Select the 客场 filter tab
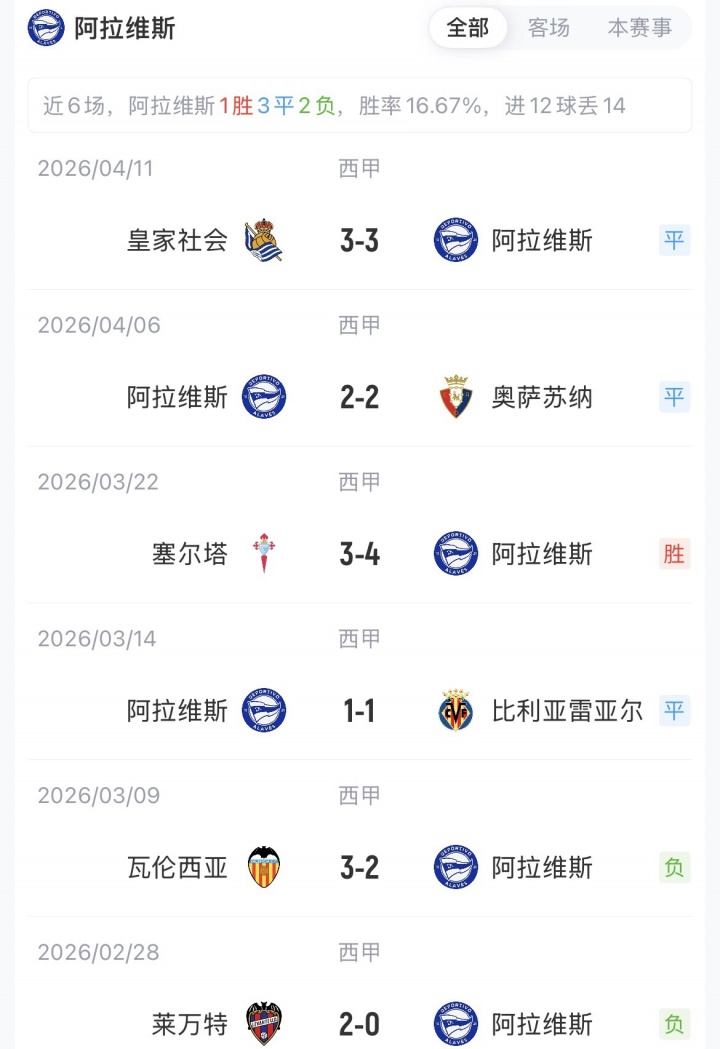 coord(549,28)
